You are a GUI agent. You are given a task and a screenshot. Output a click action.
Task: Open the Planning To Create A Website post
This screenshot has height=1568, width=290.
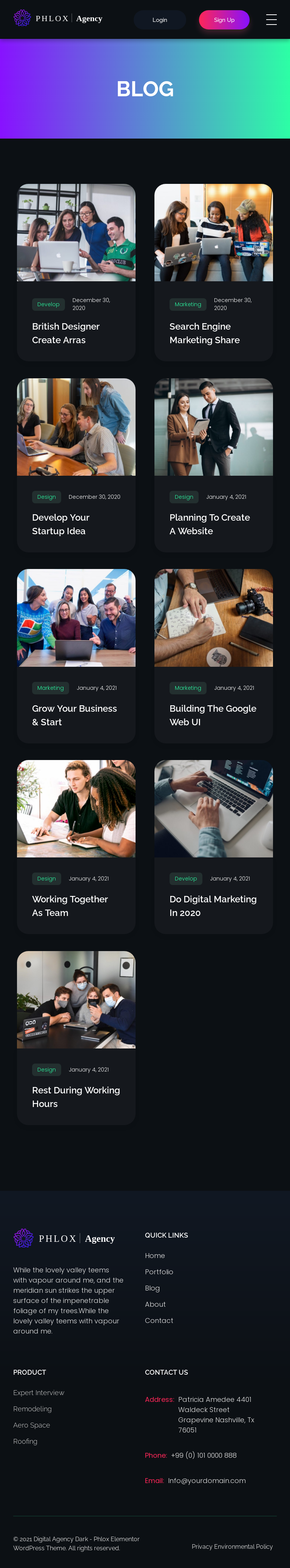pyautogui.click(x=209, y=524)
